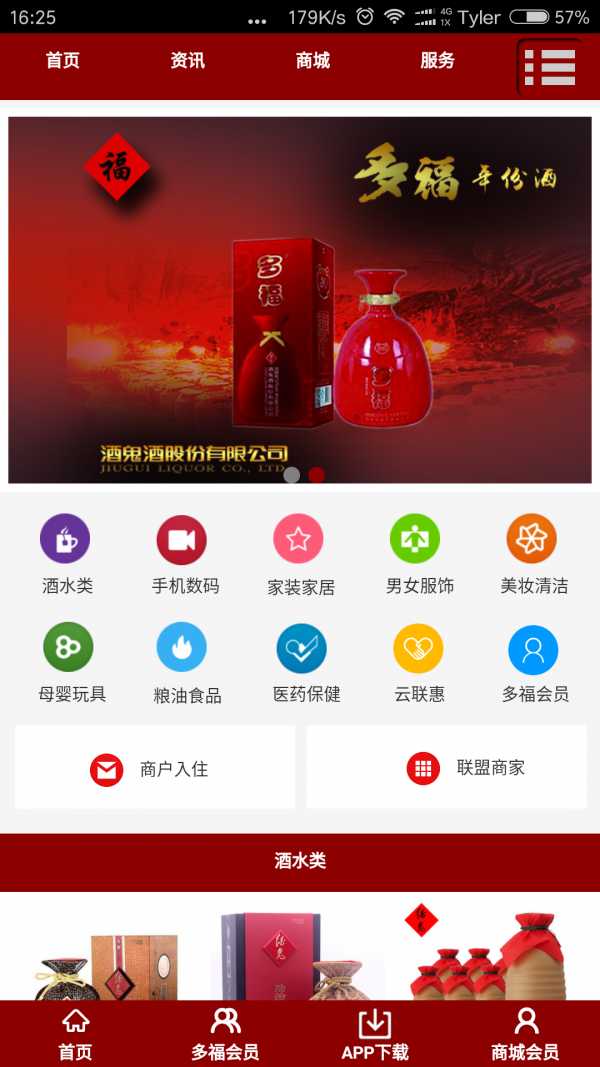Go to 多福会员 in bottom bar

225,1034
